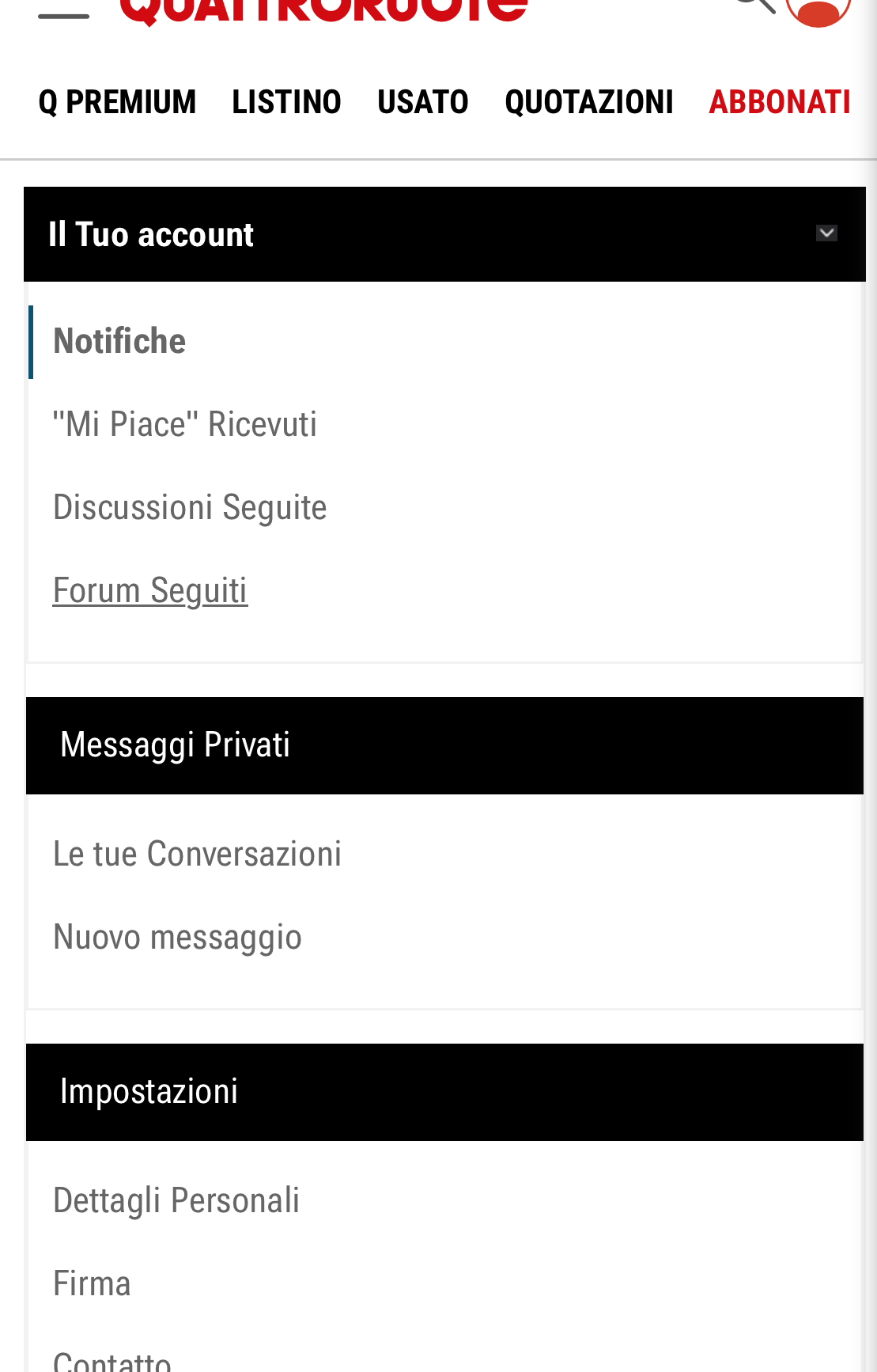Open the LISTINO section
This screenshot has width=877, height=1372.
[286, 102]
